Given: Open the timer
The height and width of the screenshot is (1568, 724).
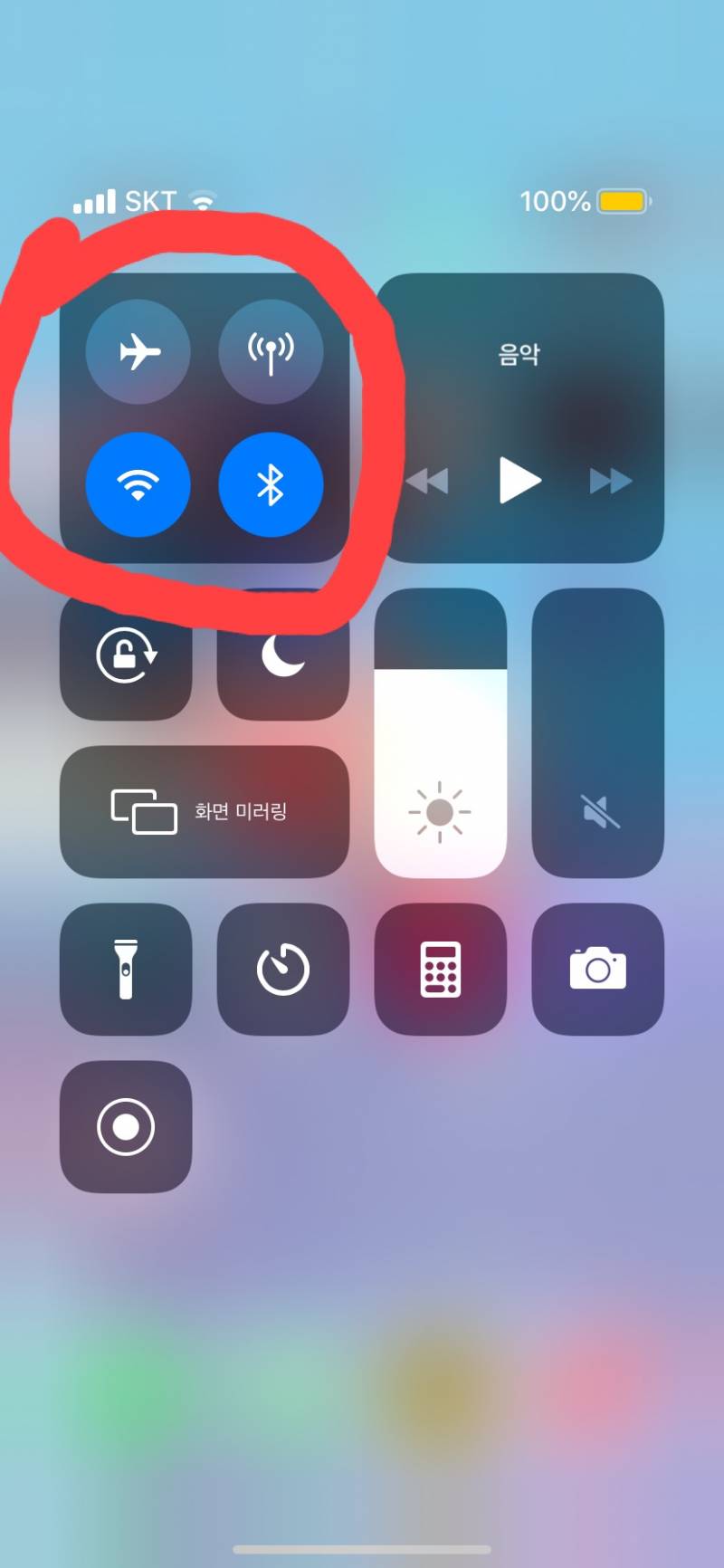Looking at the screenshot, I should point(283,969).
